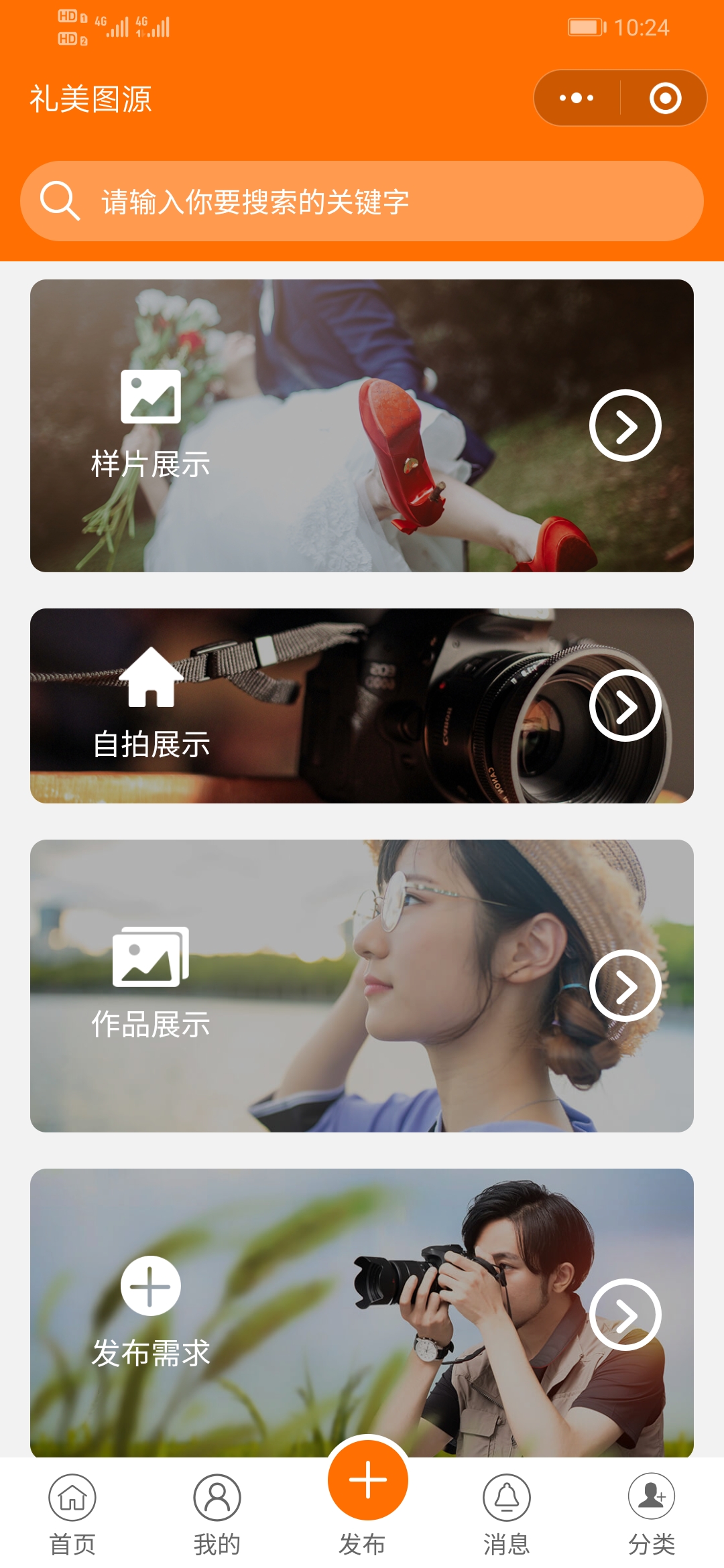This screenshot has height=1568, width=724.
Task: Tap the search box for keywords
Action: click(x=362, y=201)
